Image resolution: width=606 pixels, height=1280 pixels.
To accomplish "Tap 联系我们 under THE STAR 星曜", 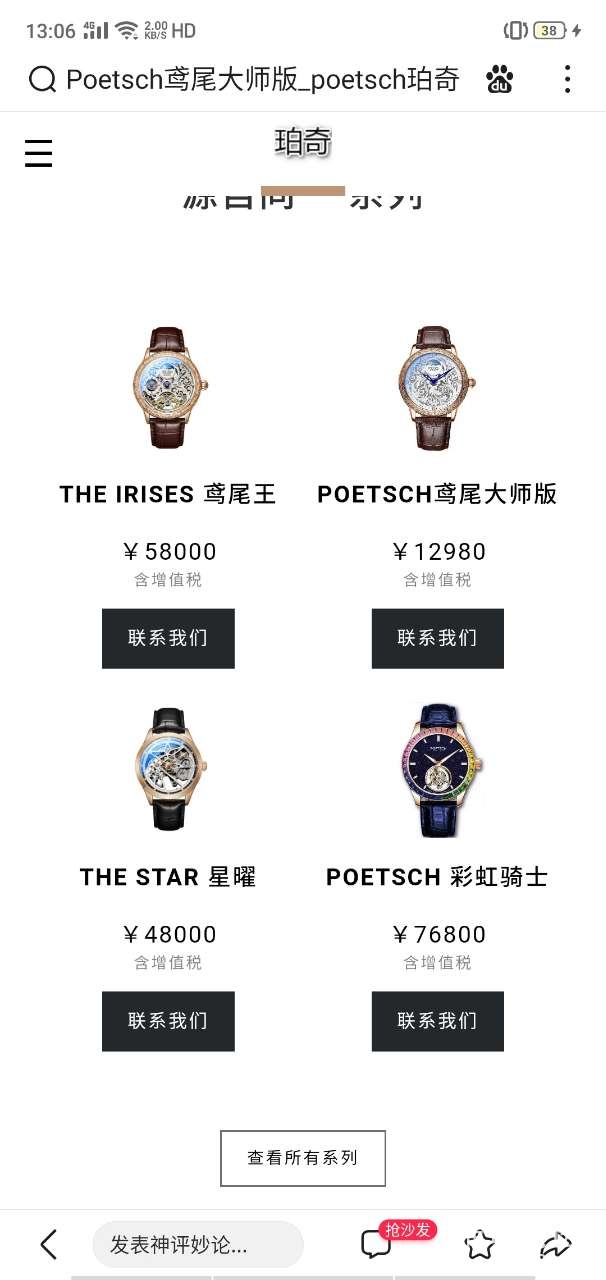I will pyautogui.click(x=168, y=1021).
